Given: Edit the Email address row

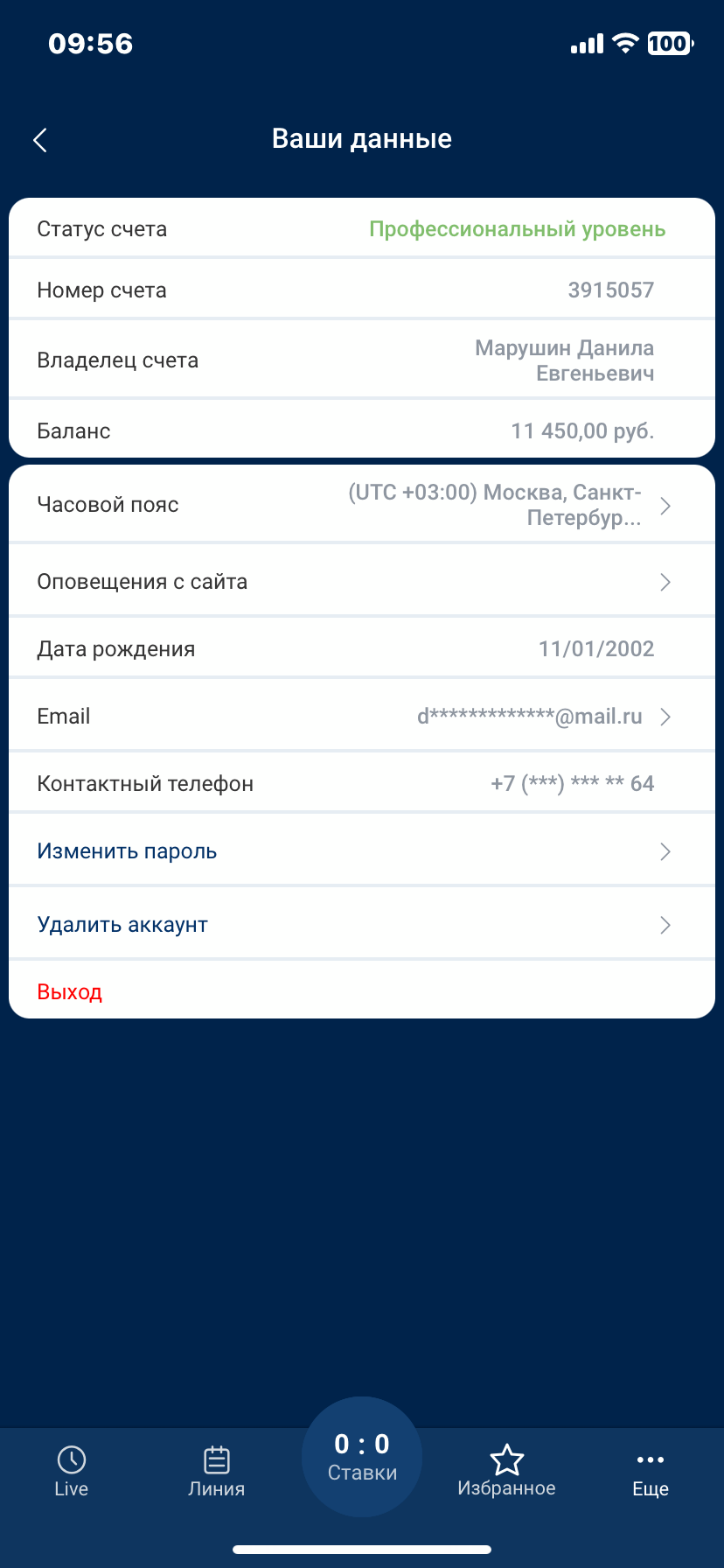Looking at the screenshot, I should (362, 717).
